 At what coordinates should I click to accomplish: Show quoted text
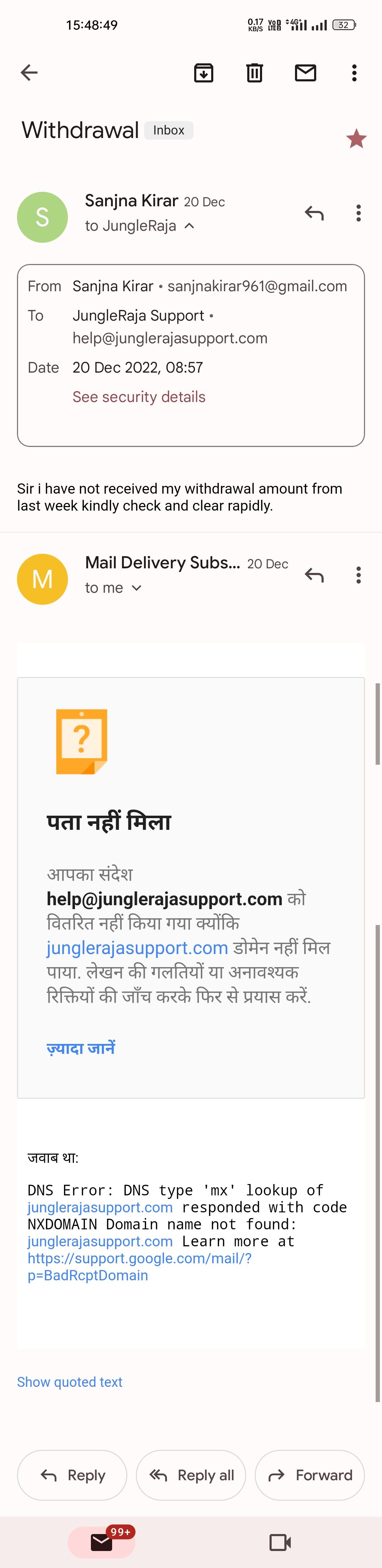click(x=69, y=1382)
